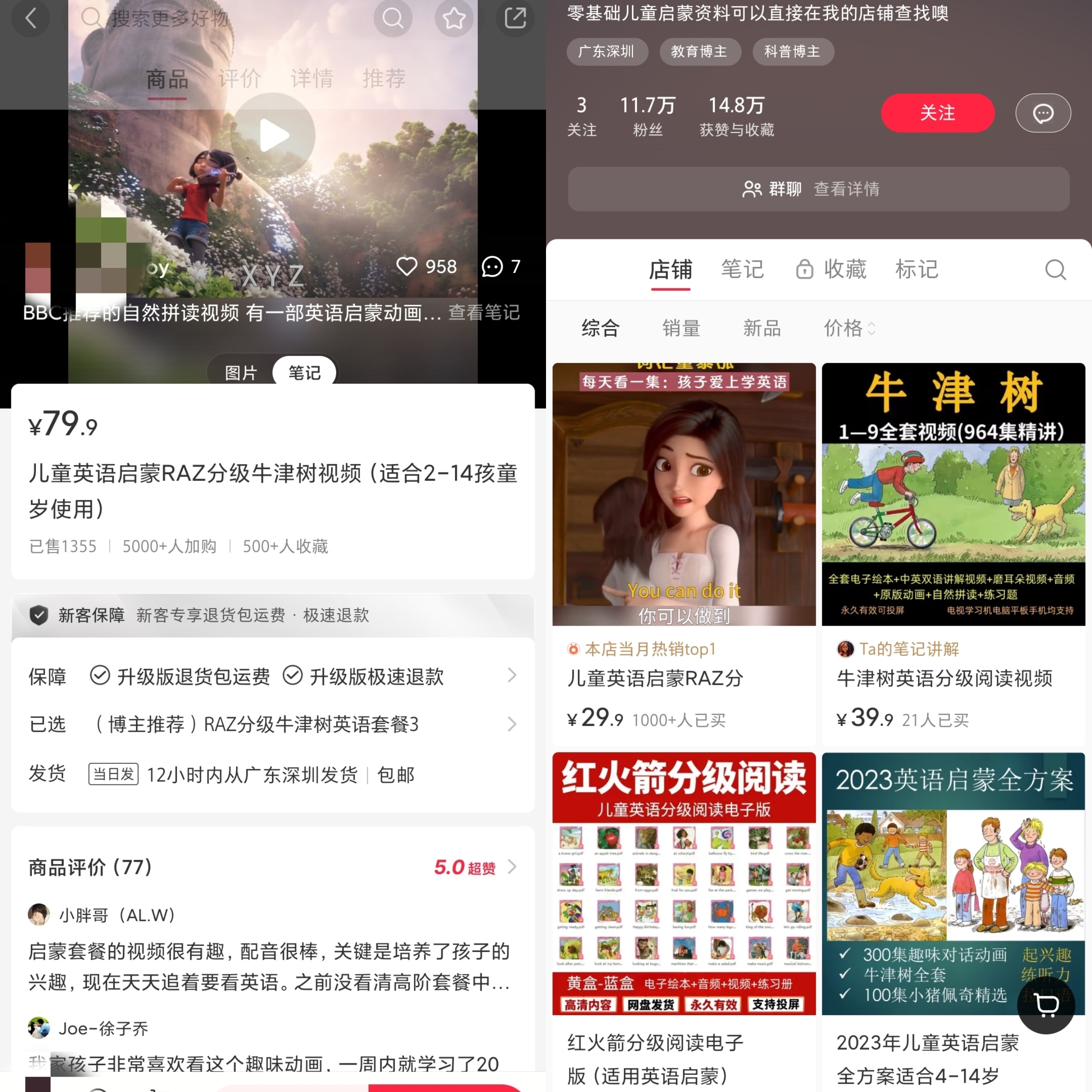Search within the shop

coord(1055,270)
